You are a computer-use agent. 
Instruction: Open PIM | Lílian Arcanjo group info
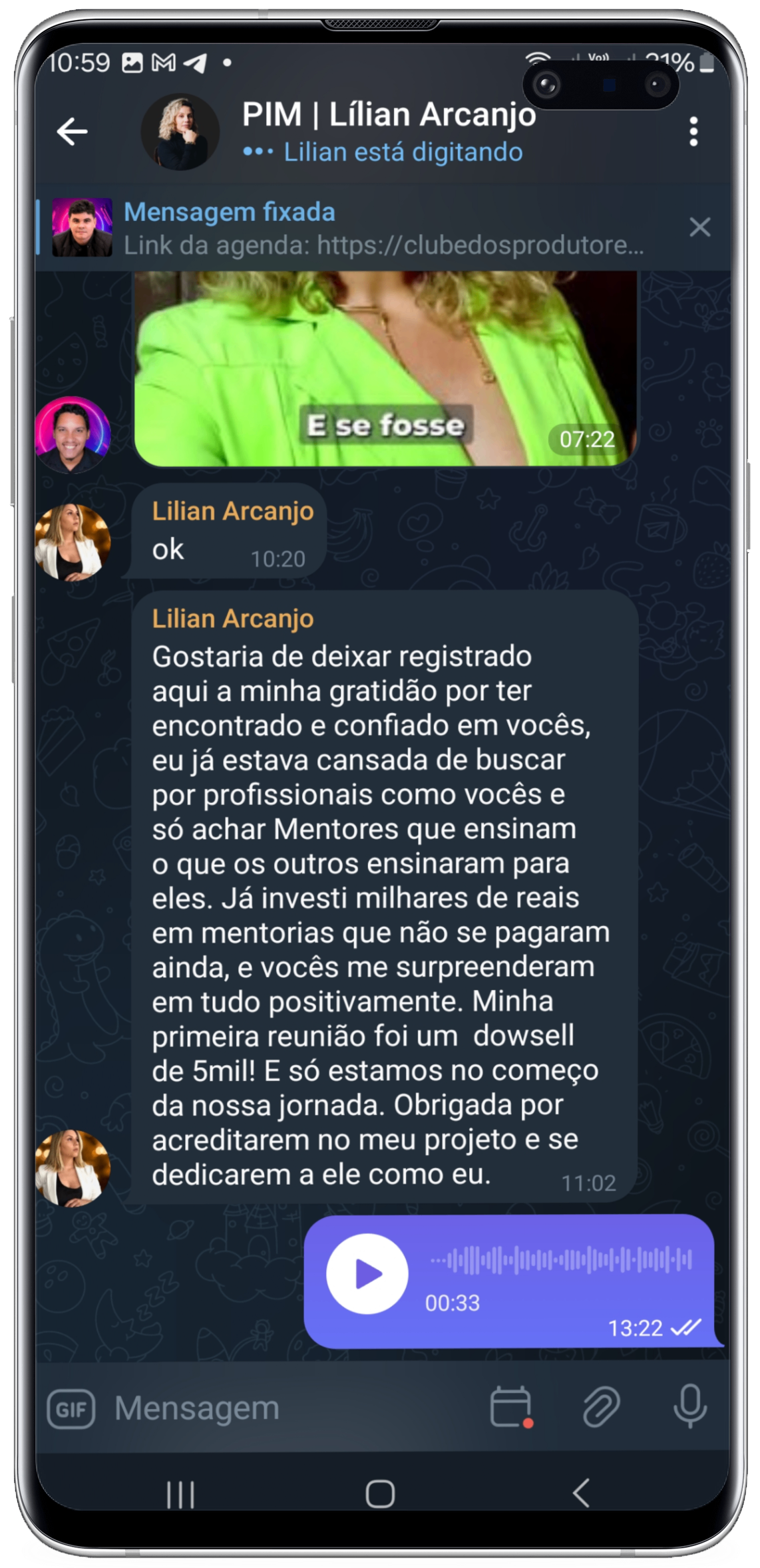point(388,131)
